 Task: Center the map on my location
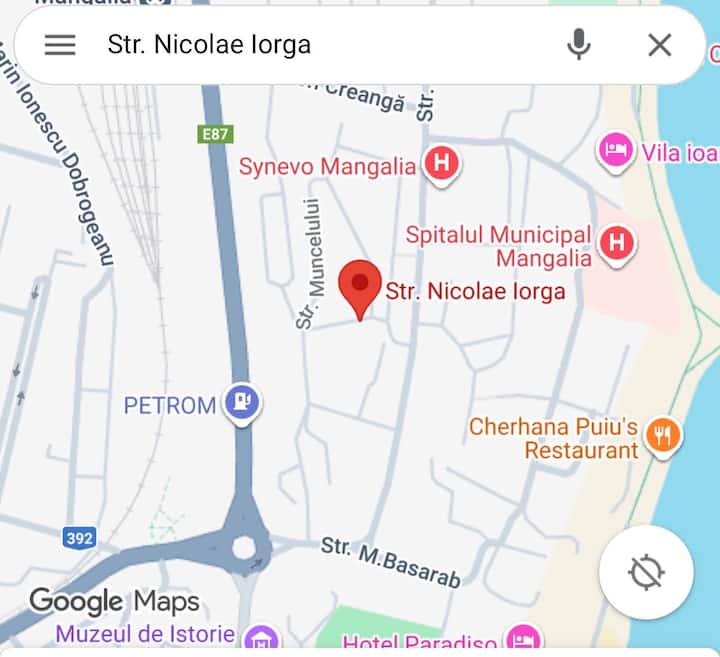pos(646,573)
